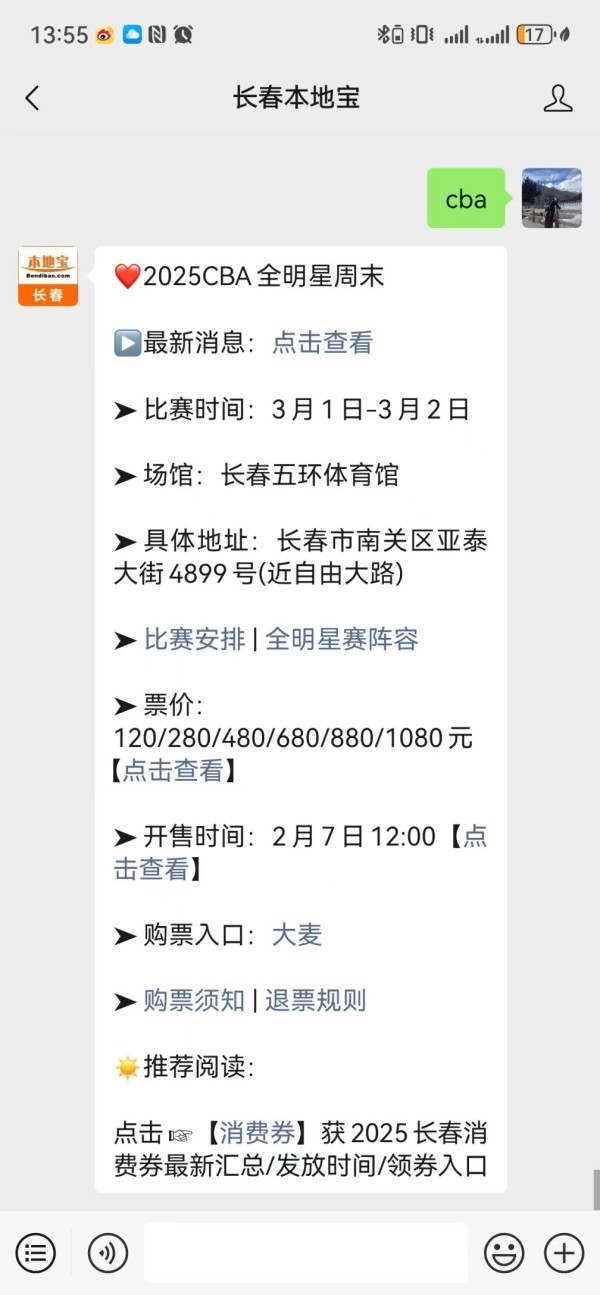The width and height of the screenshot is (600, 1295).
Task: Switch to voice input mode
Action: (x=108, y=1252)
